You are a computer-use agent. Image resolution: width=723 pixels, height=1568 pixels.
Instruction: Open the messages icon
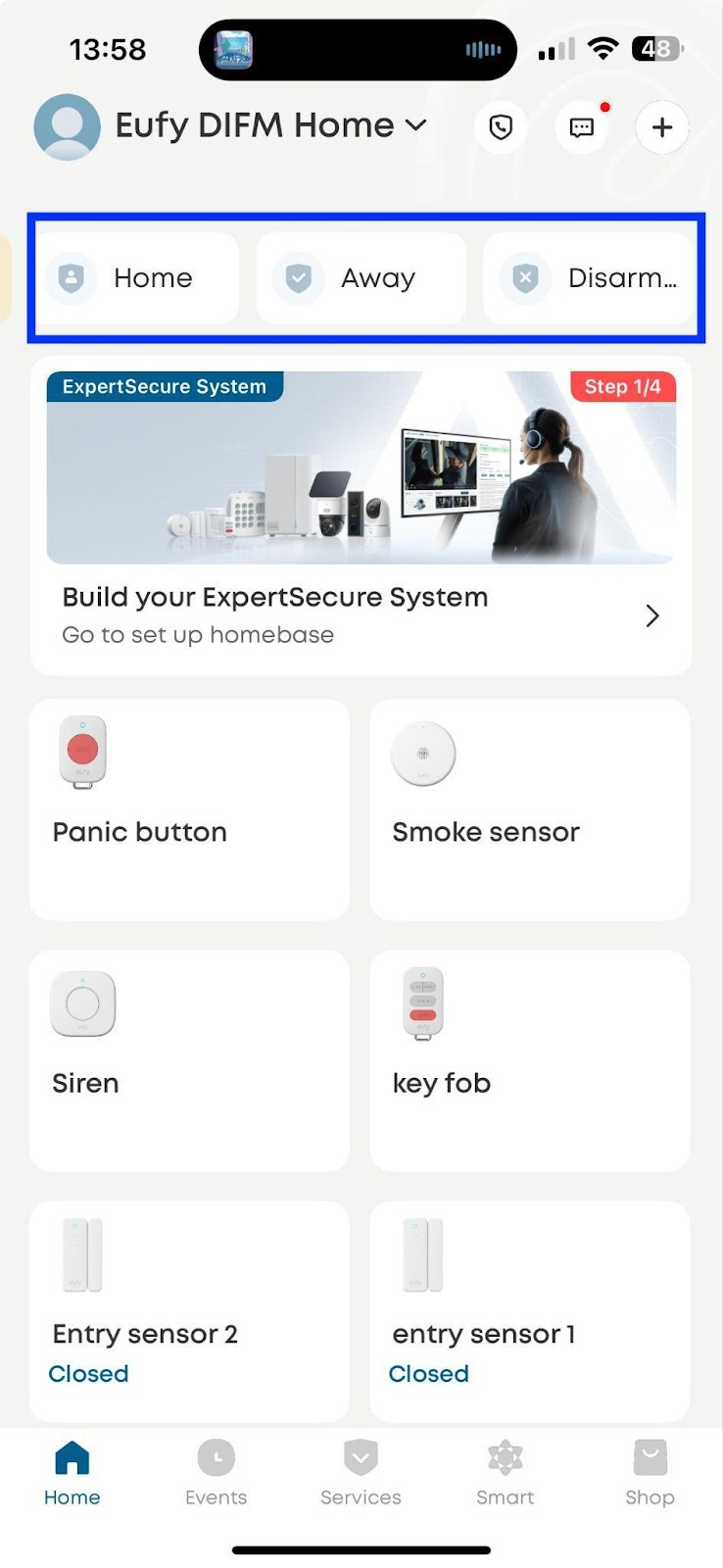582,127
